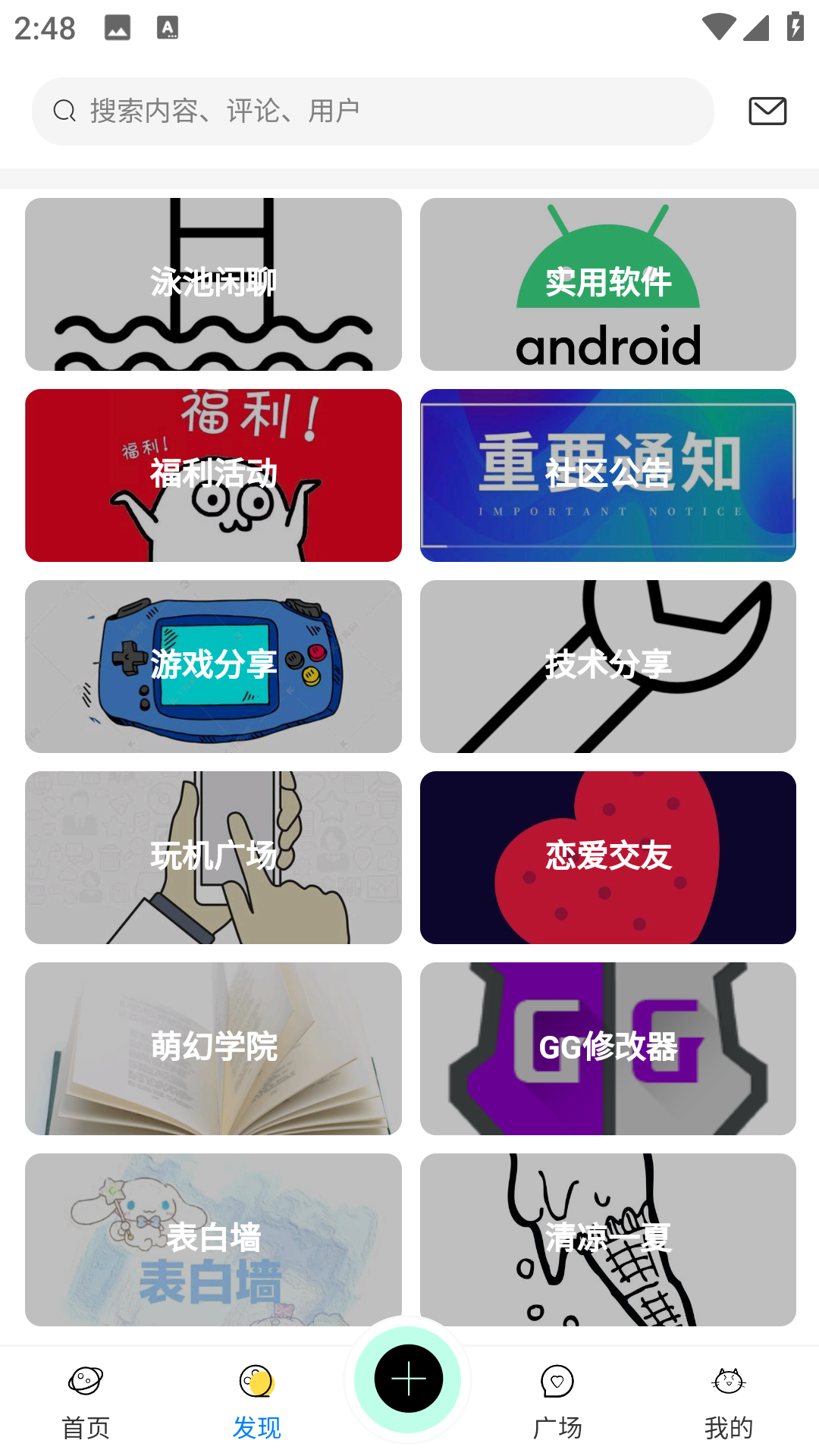Go to the 我的 profile tab
This screenshot has width=819, height=1456.
(x=728, y=1401)
